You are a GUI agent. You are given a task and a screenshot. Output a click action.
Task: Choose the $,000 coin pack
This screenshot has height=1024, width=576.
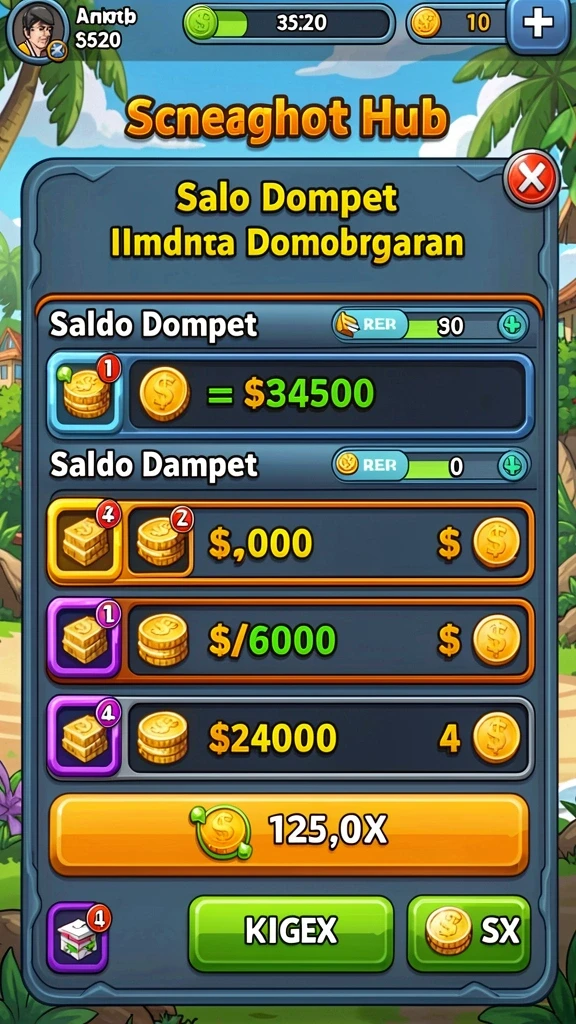[x=290, y=543]
